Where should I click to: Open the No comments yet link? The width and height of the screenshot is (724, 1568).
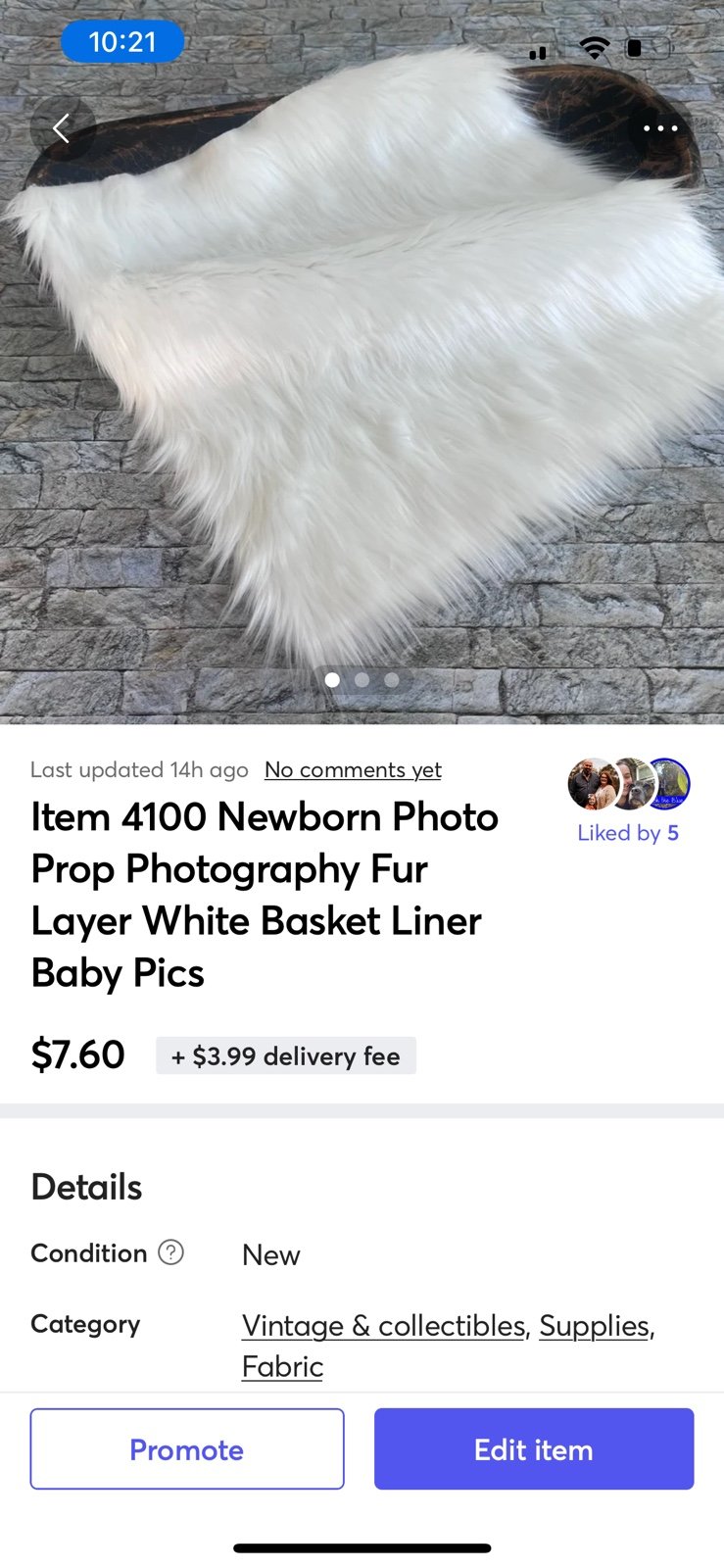point(353,769)
